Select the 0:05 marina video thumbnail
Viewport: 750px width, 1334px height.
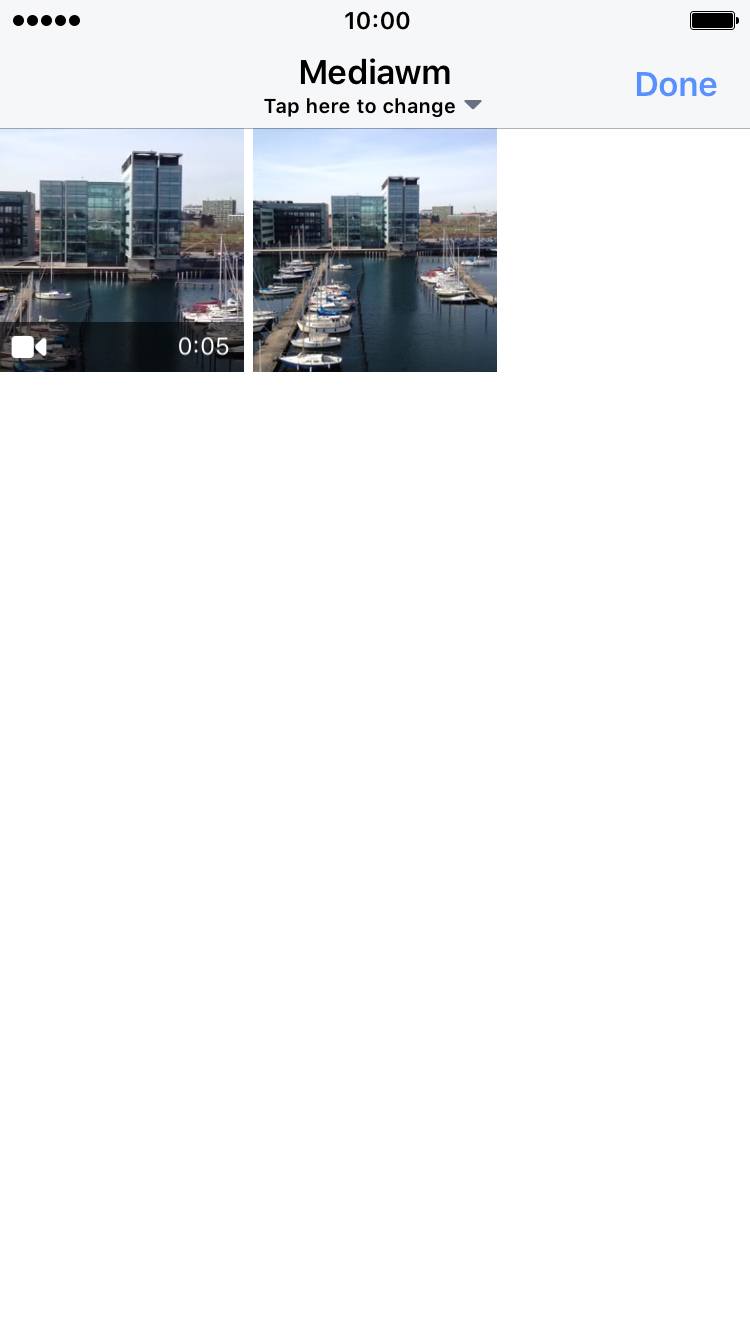[x=122, y=250]
